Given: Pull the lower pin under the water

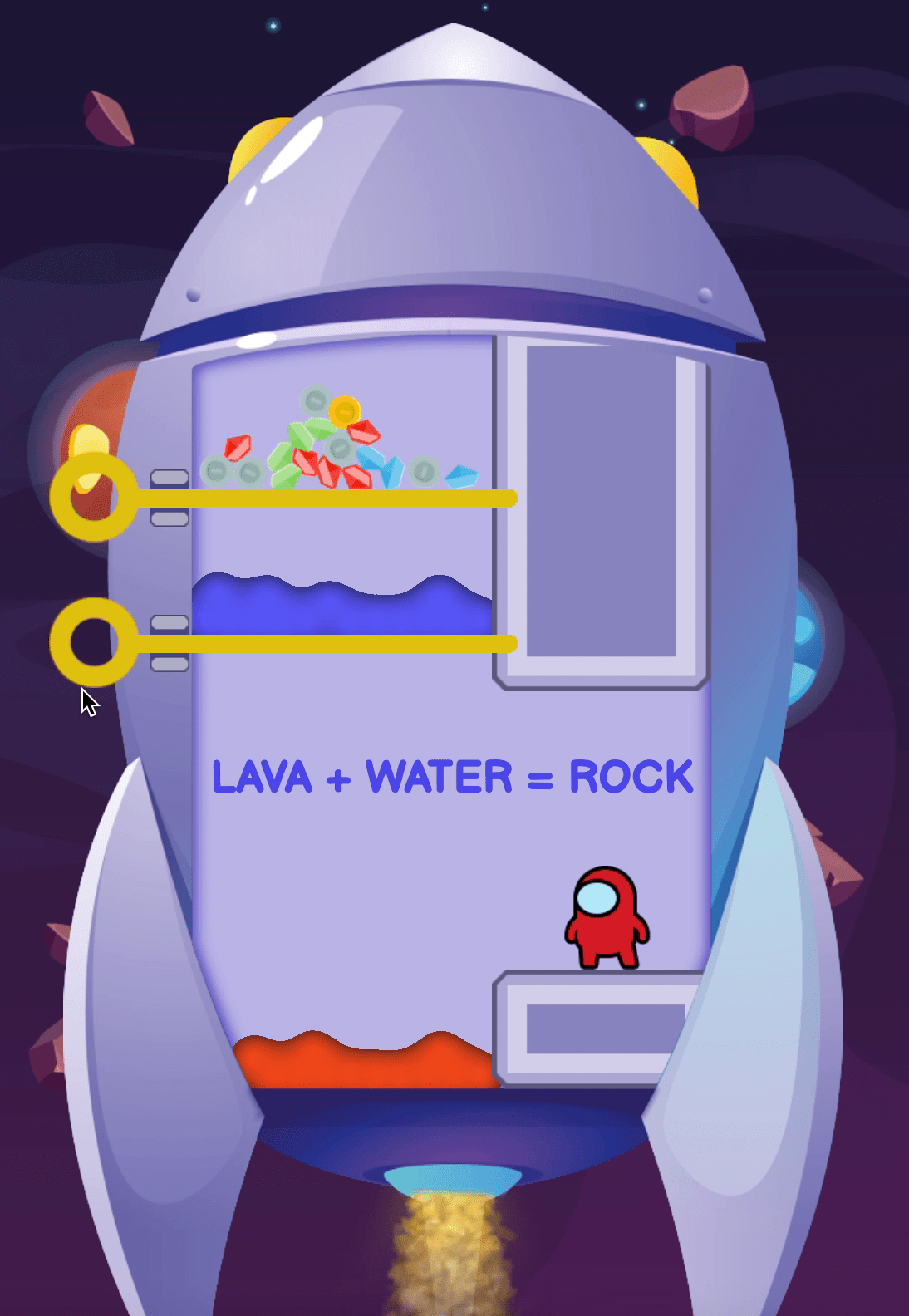Looking at the screenshot, I should pyautogui.click(x=92, y=642).
